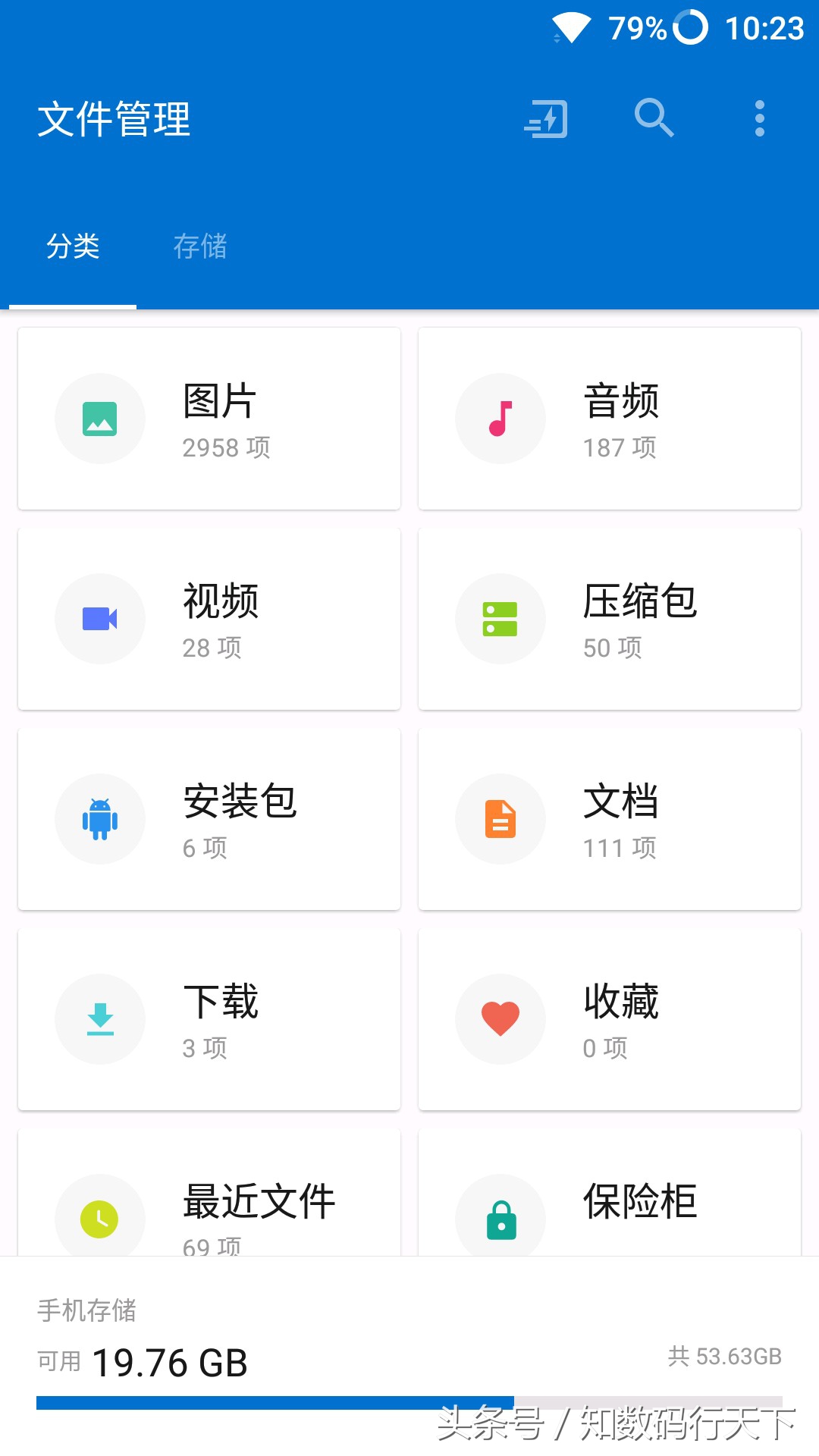Open the three-dot overflow menu
The width and height of the screenshot is (819, 1456).
[x=758, y=118]
